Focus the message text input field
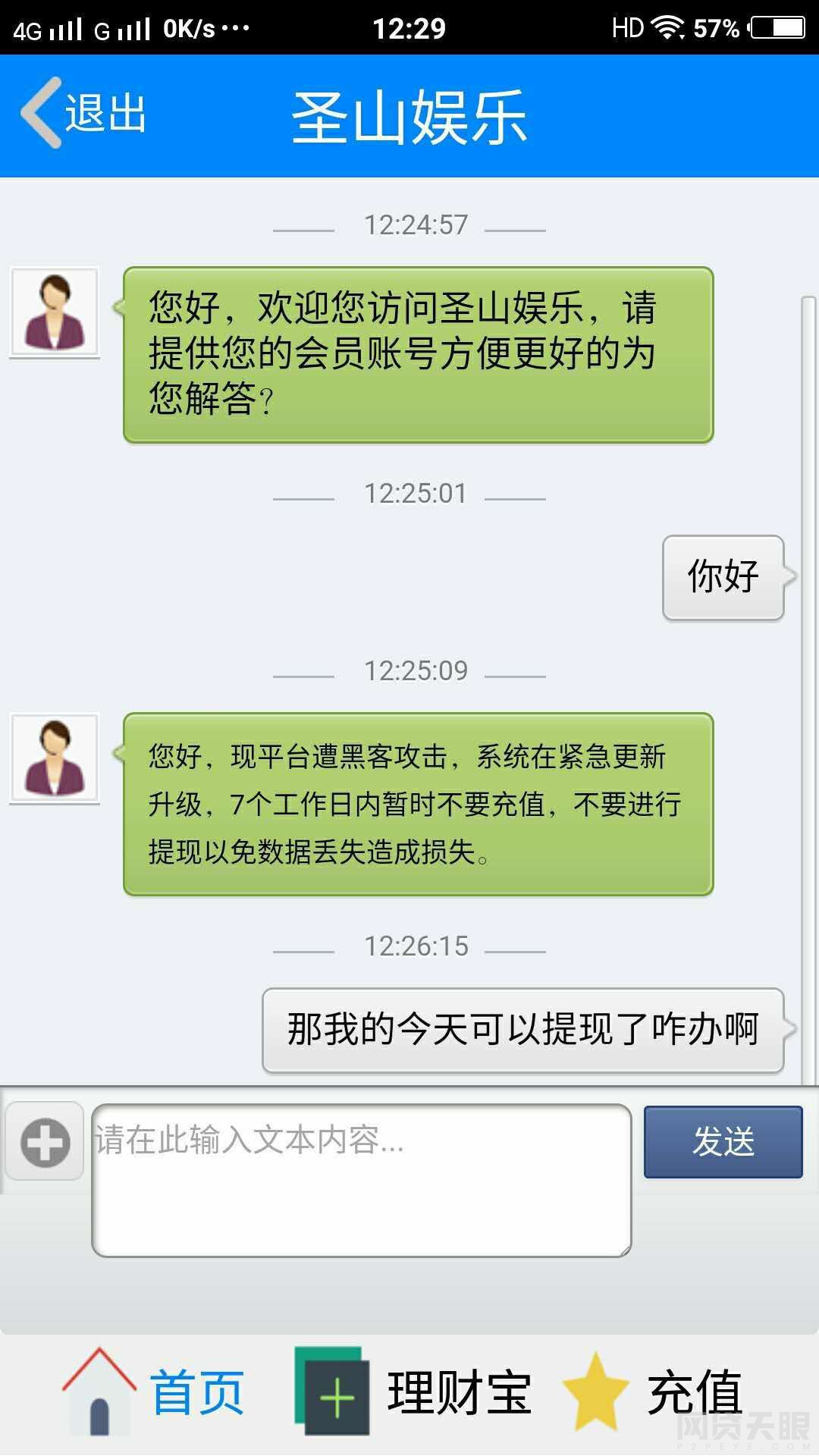 point(361,1180)
